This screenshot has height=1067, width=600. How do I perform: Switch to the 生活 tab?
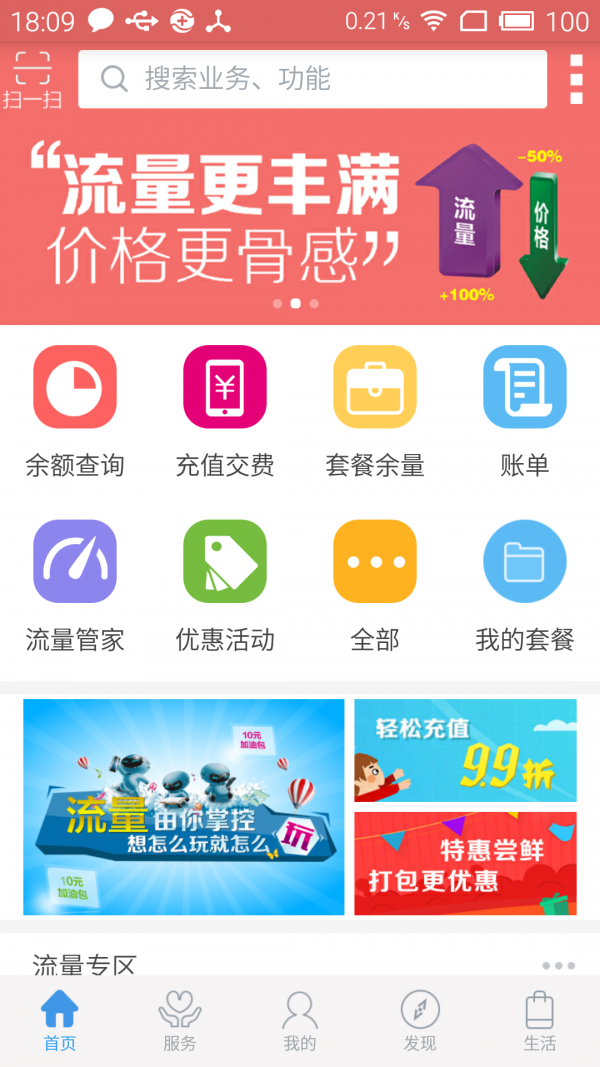pos(540,1020)
